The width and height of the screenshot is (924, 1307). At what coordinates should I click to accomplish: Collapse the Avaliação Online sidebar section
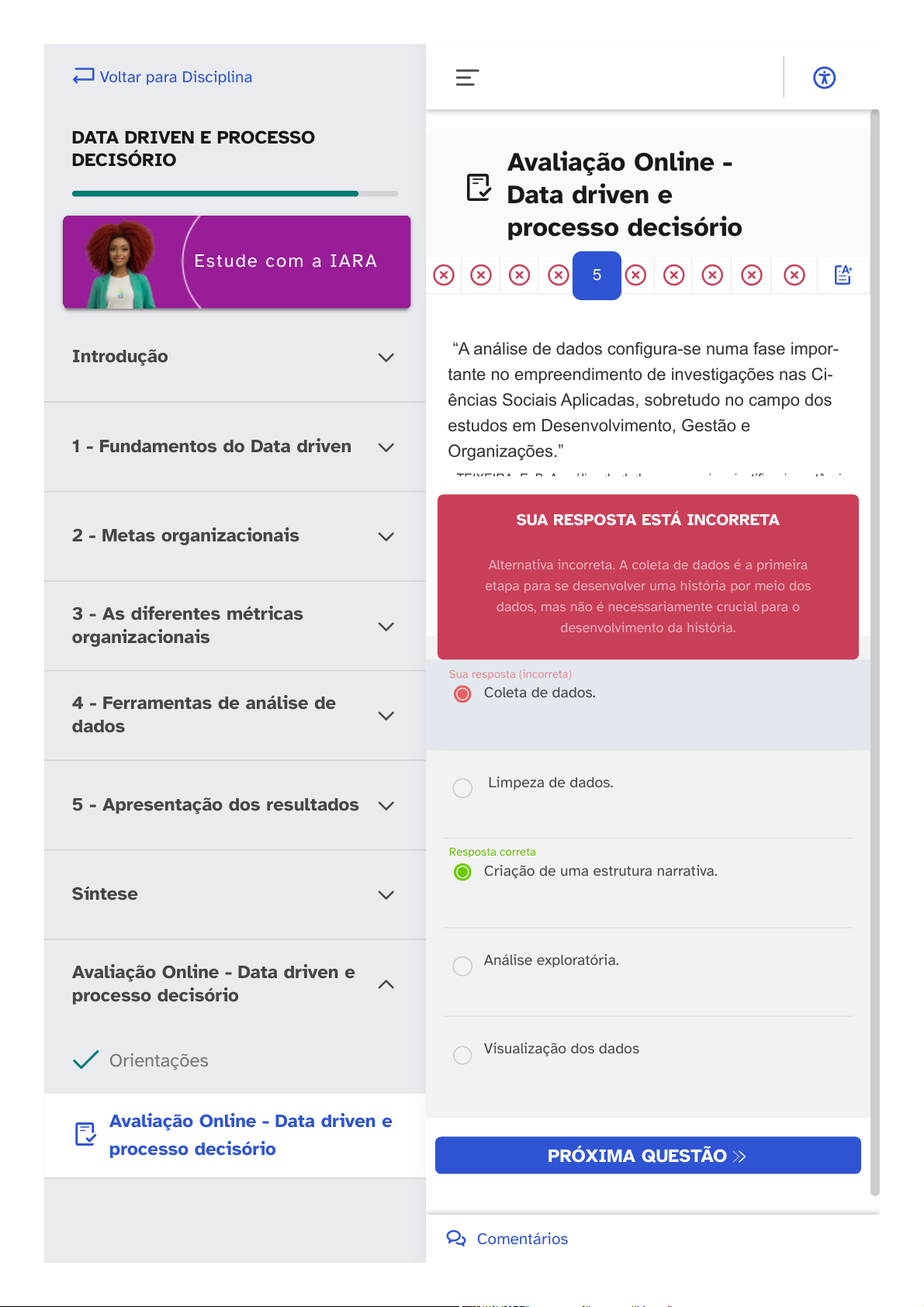[234, 984]
